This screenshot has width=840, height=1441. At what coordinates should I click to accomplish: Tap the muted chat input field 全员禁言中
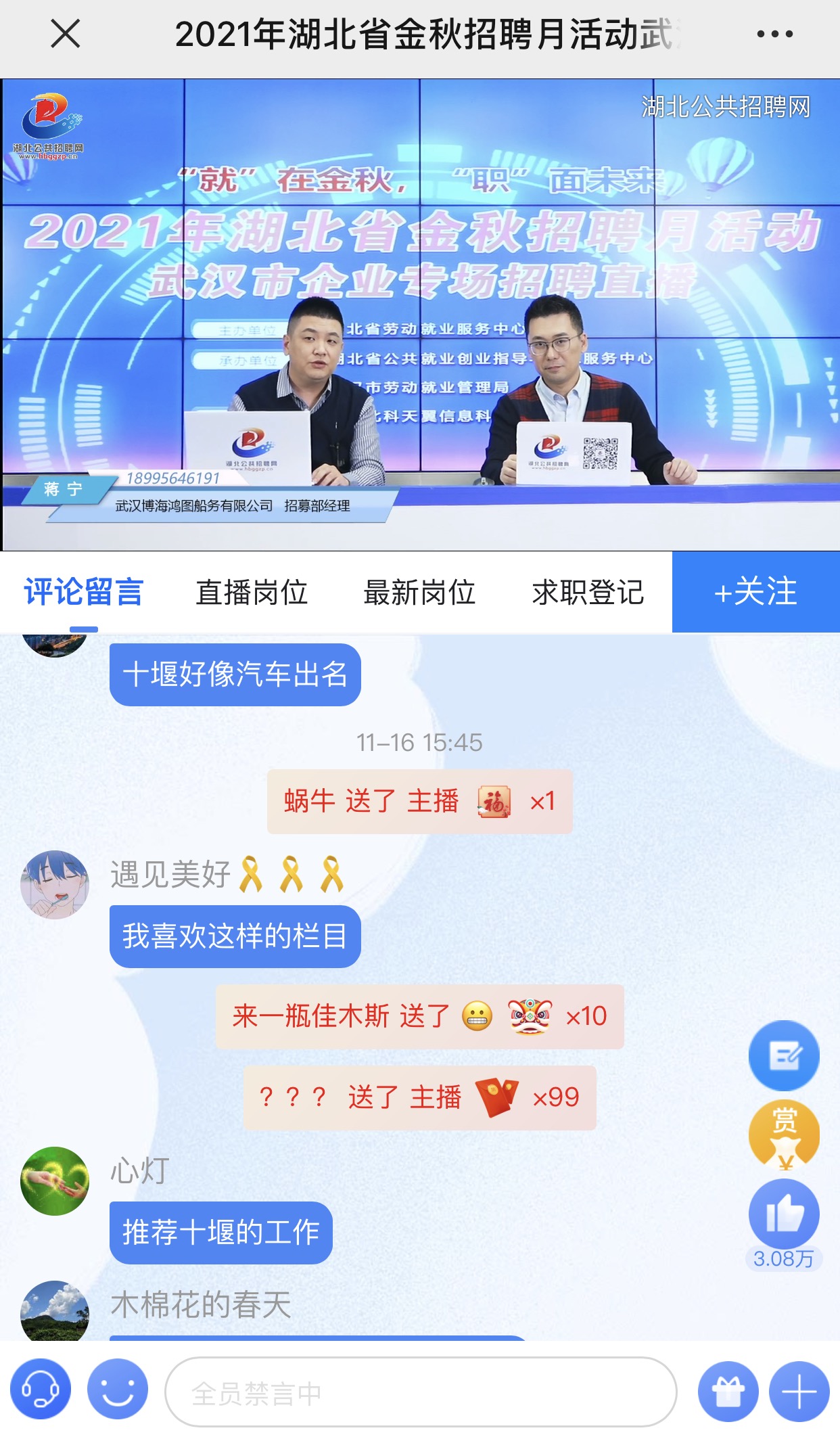[x=419, y=1390]
